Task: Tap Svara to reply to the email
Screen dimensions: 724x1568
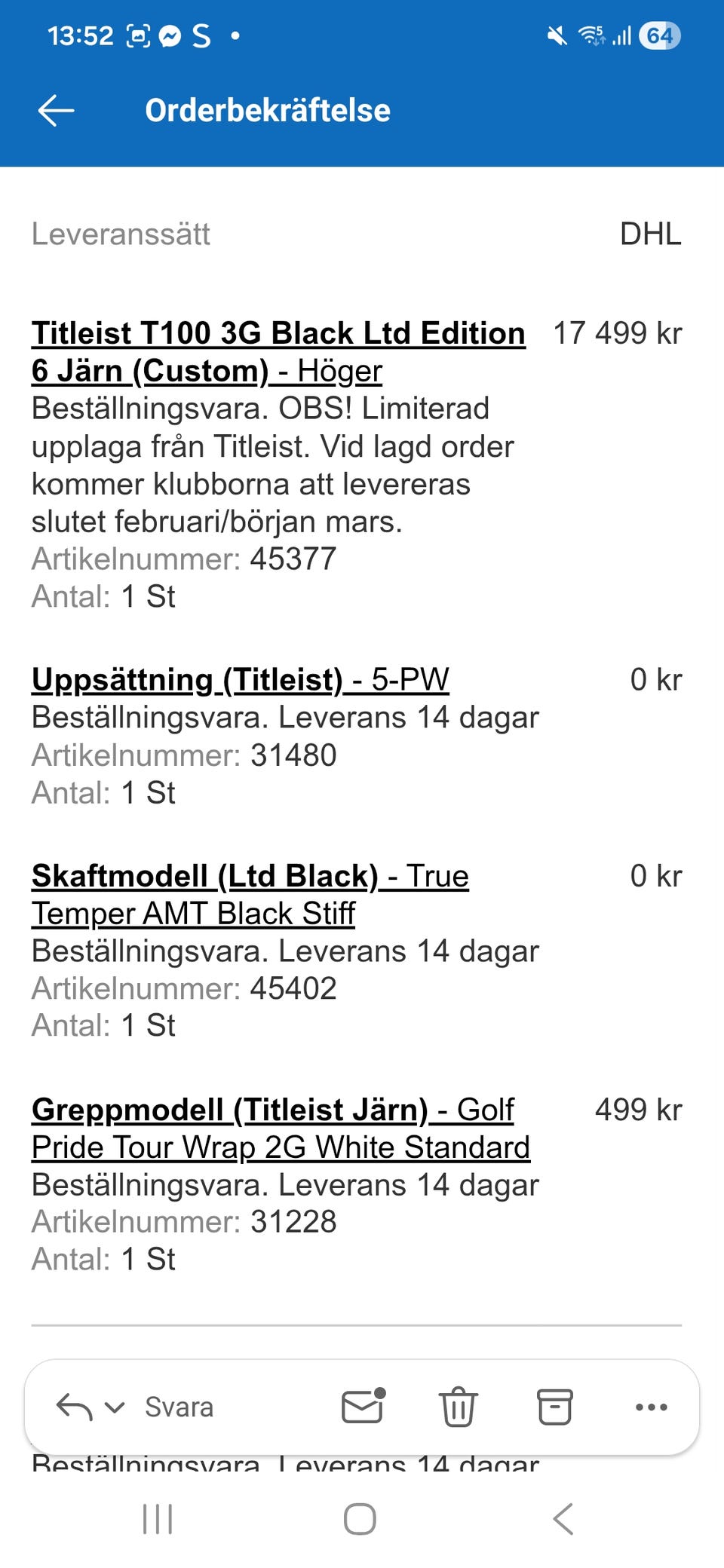Action: point(179,1405)
